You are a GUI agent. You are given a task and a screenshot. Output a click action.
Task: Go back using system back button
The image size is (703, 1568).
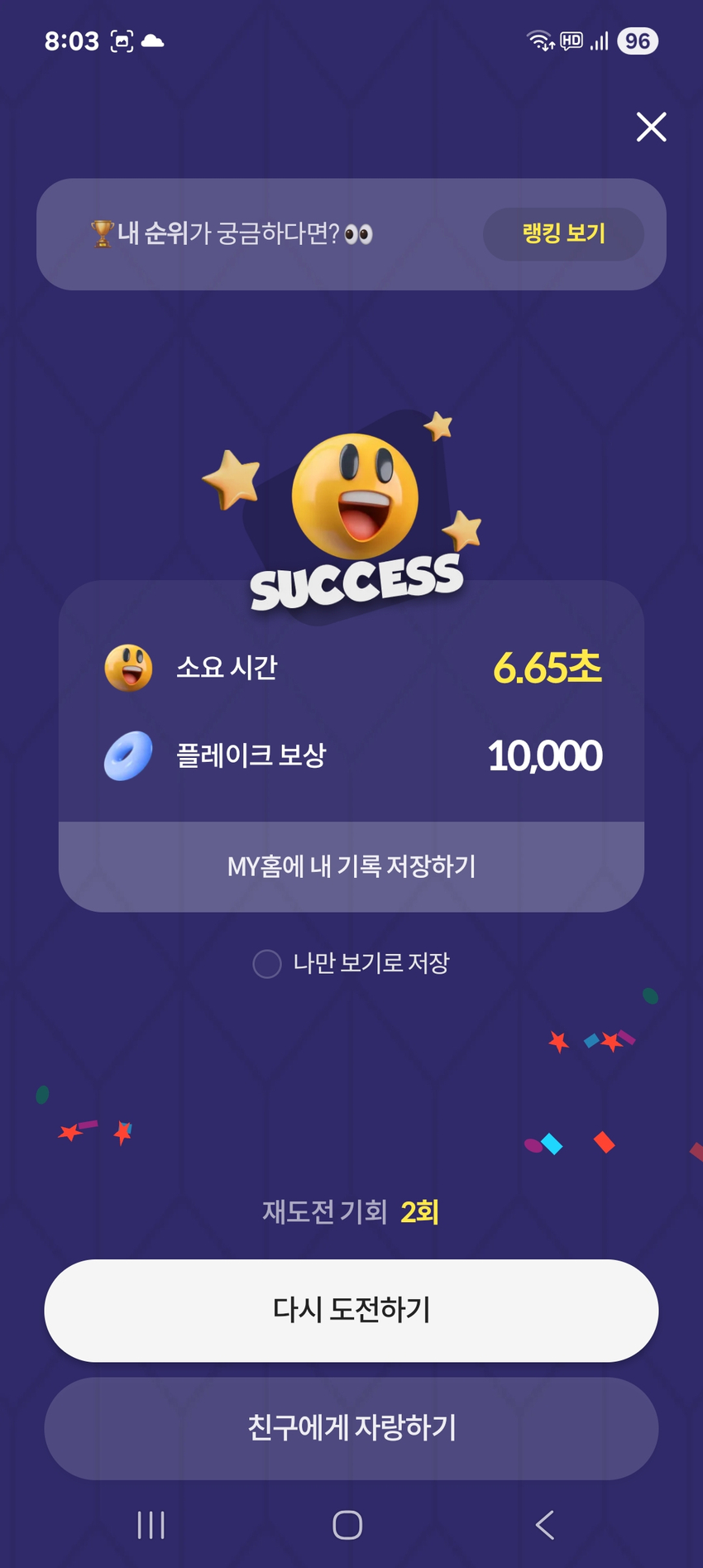544,1524
